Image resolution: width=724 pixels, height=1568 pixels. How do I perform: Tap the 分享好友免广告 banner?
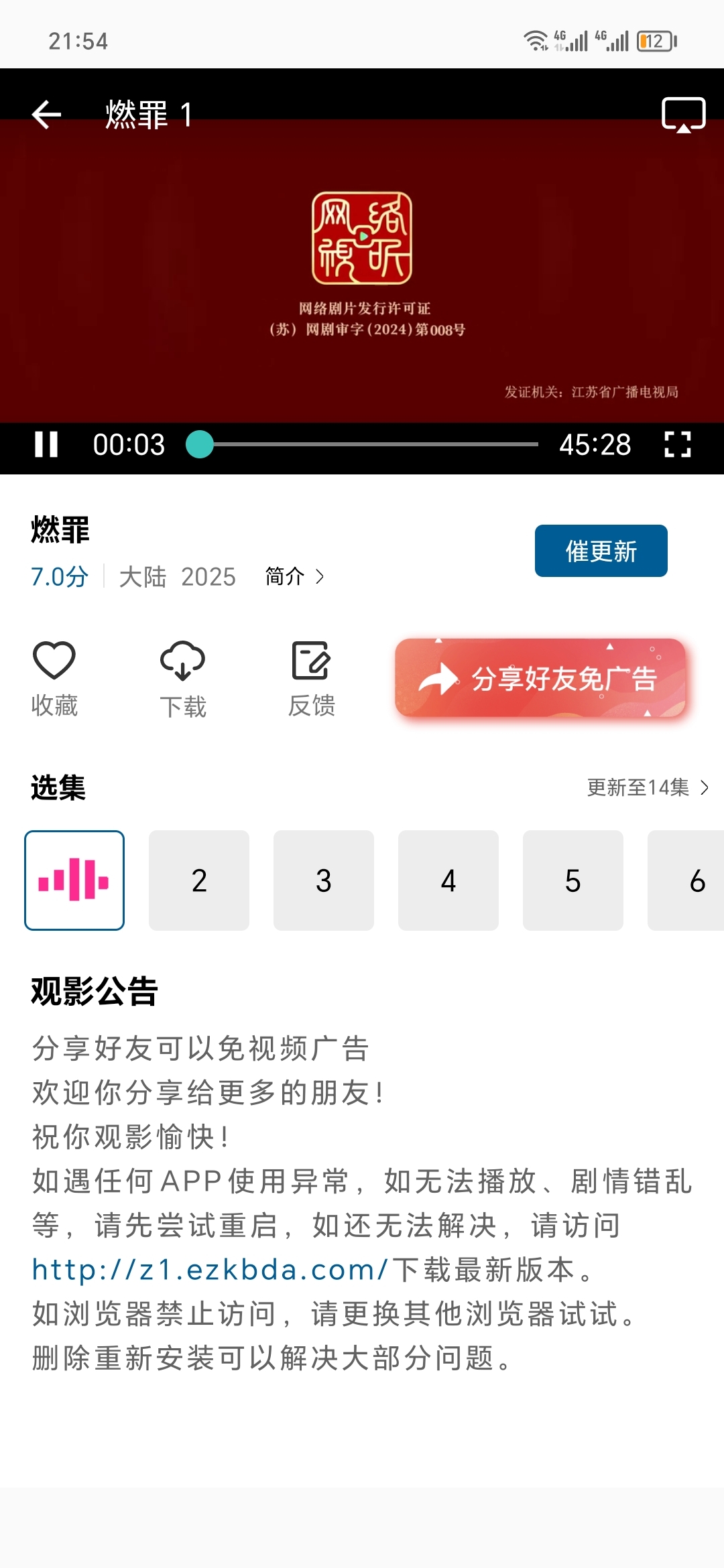540,678
